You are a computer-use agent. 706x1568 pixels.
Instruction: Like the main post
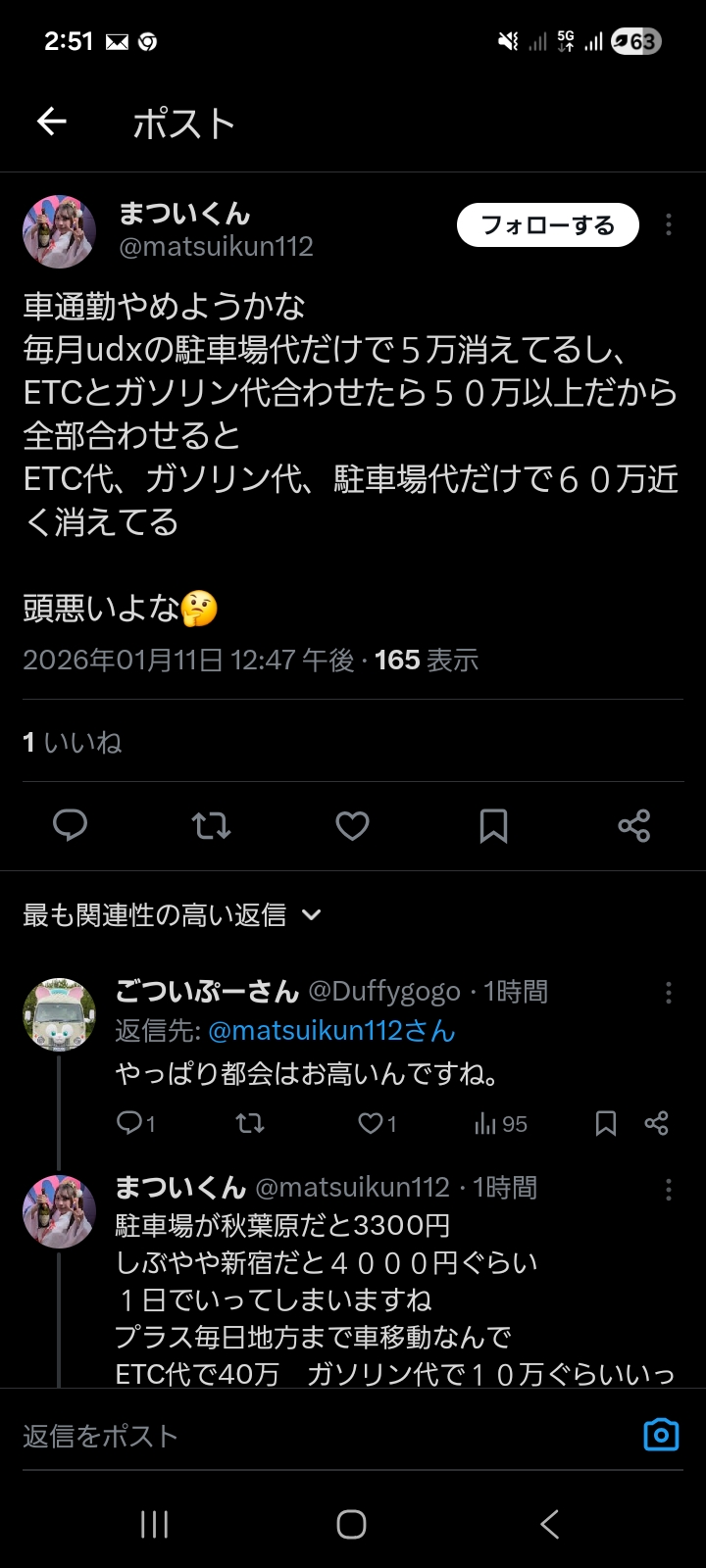pos(352,826)
